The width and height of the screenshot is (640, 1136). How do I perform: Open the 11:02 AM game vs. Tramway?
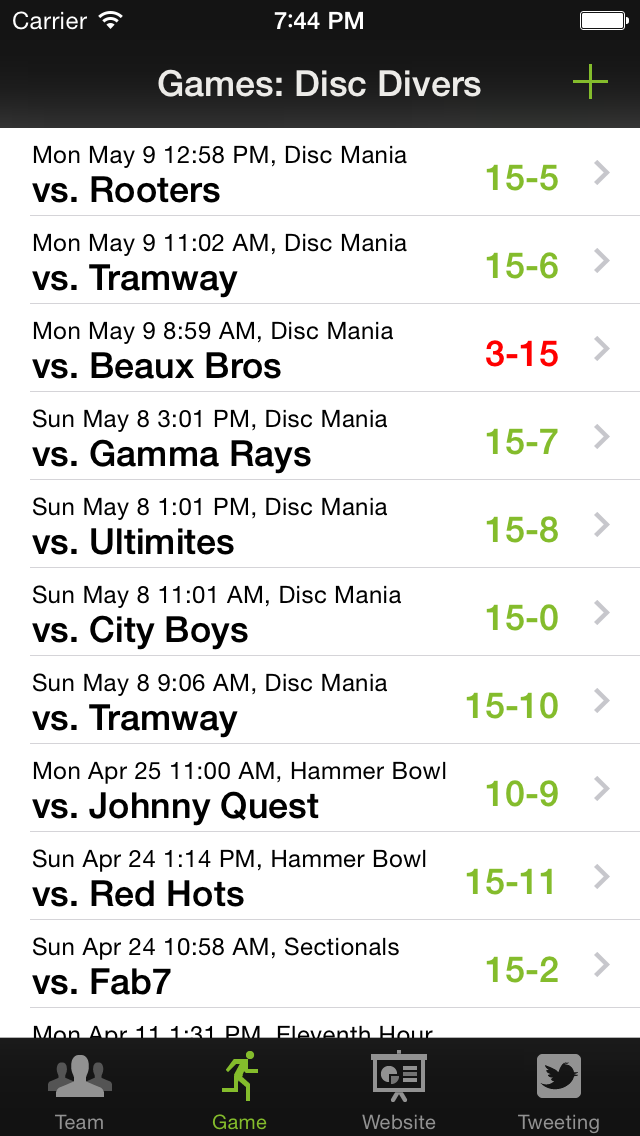(320, 260)
